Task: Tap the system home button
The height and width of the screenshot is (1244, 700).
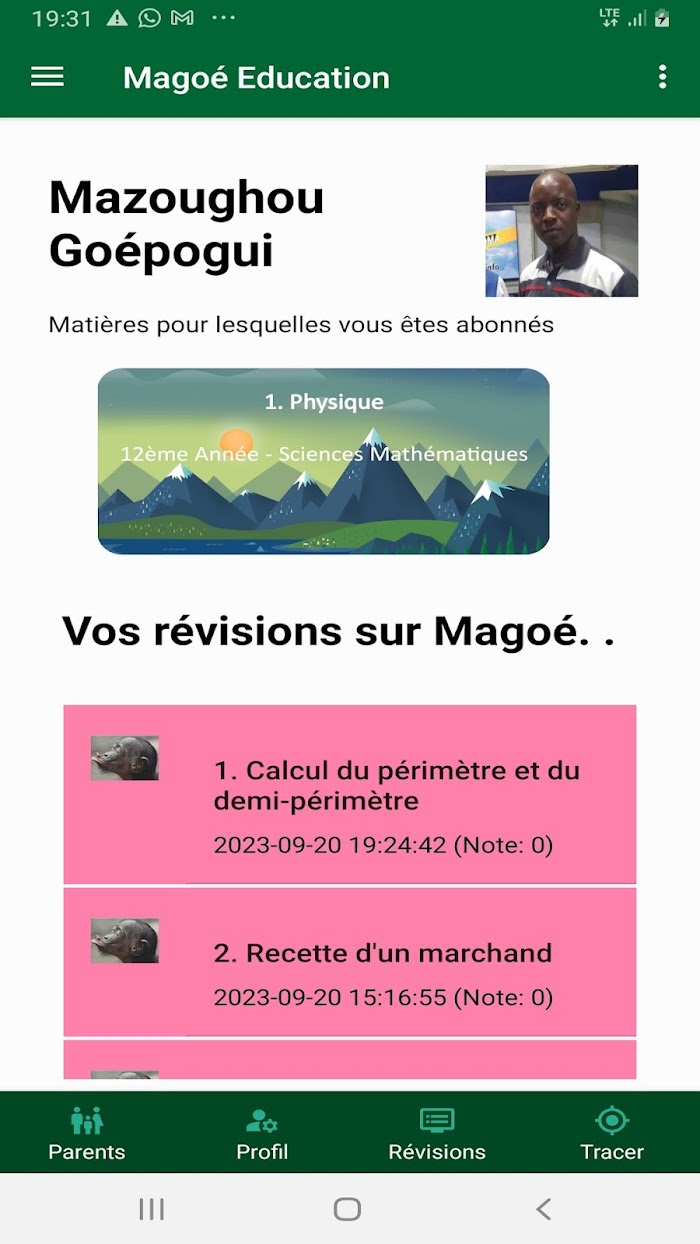Action: [347, 1209]
